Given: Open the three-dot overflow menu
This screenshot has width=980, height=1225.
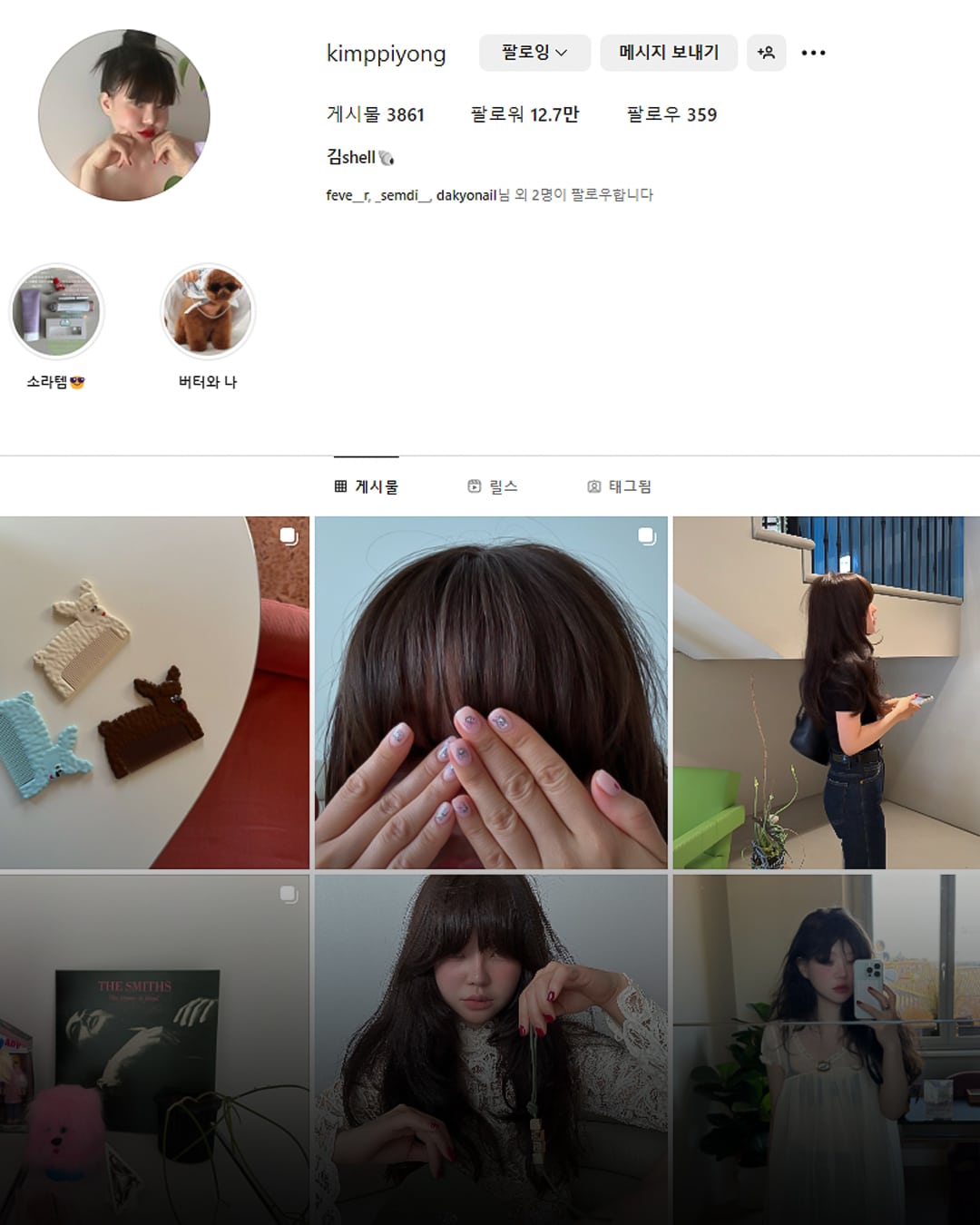Looking at the screenshot, I should [x=813, y=53].
